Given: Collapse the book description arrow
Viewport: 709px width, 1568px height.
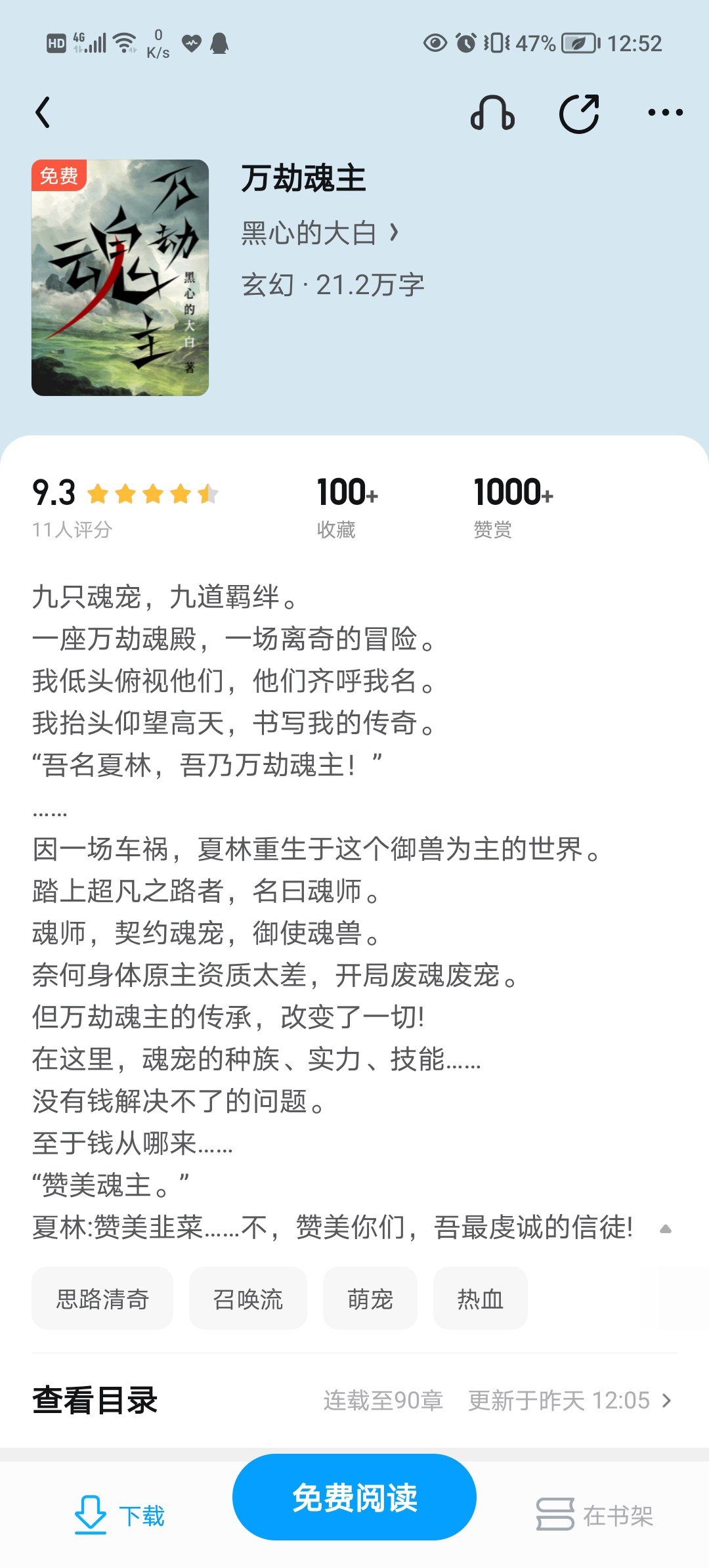Looking at the screenshot, I should click(x=665, y=1229).
